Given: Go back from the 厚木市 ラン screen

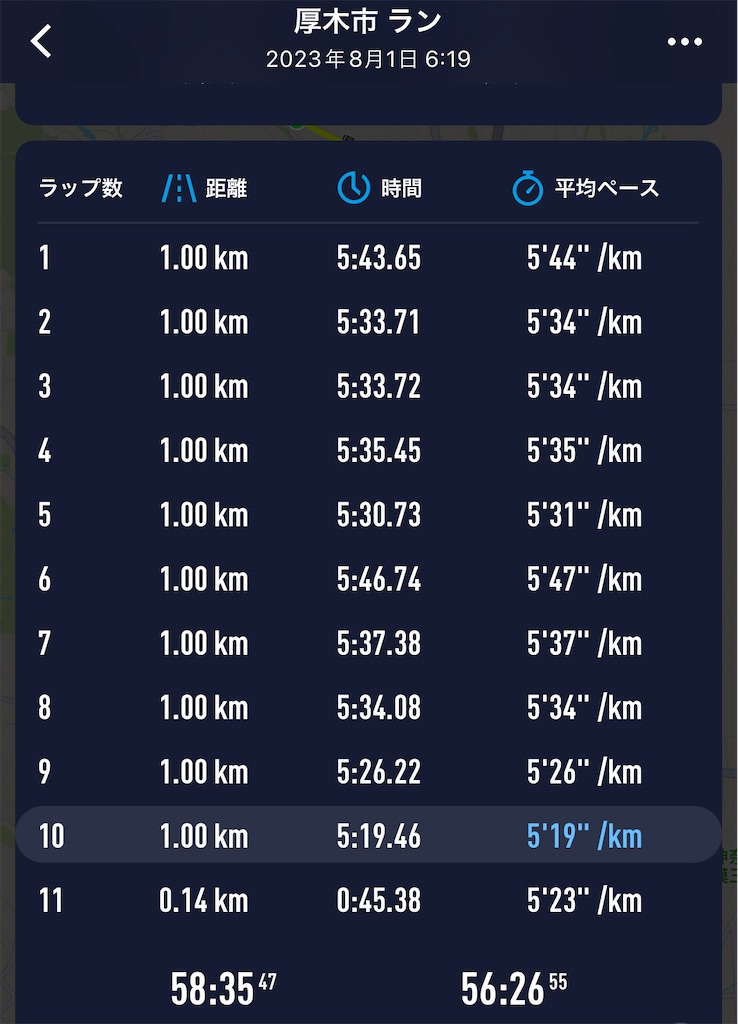Looking at the screenshot, I should tap(41, 41).
